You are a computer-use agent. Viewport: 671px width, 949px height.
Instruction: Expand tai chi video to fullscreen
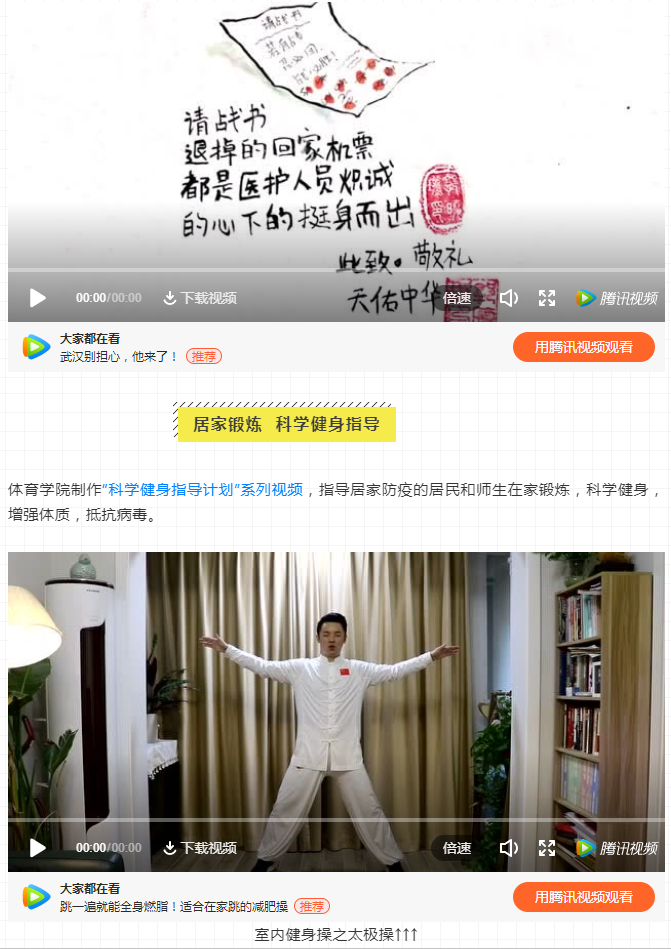(547, 848)
